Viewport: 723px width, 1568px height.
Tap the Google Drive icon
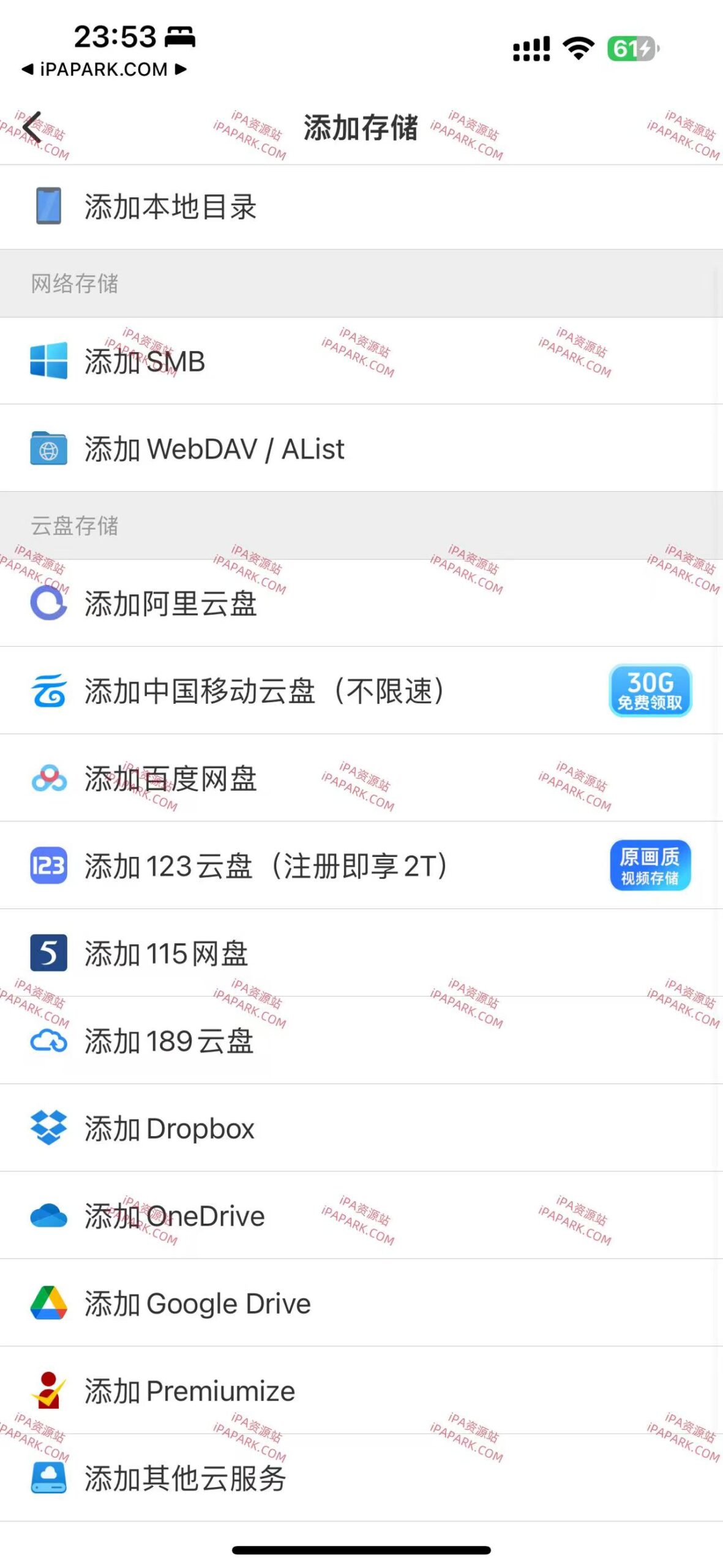point(48,1303)
